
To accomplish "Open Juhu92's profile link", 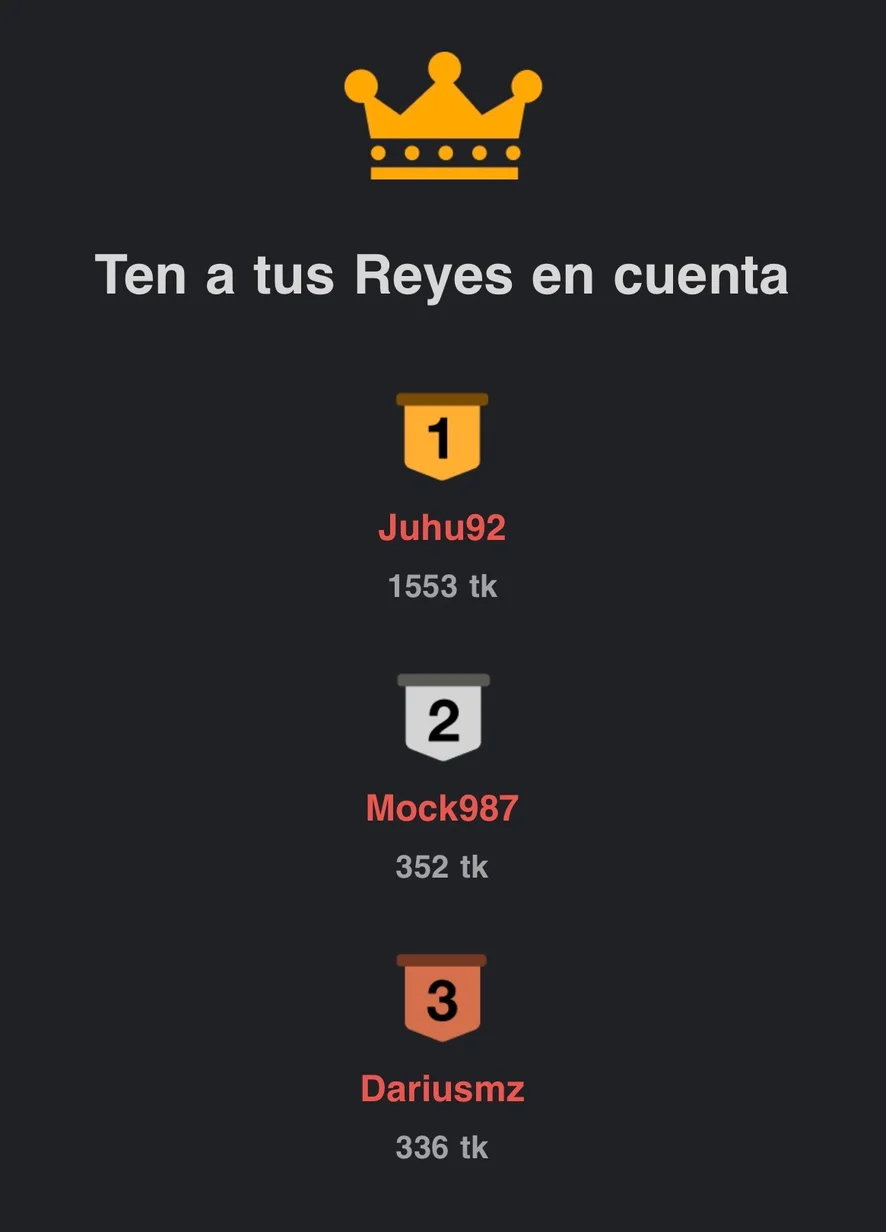I will click(x=442, y=528).
